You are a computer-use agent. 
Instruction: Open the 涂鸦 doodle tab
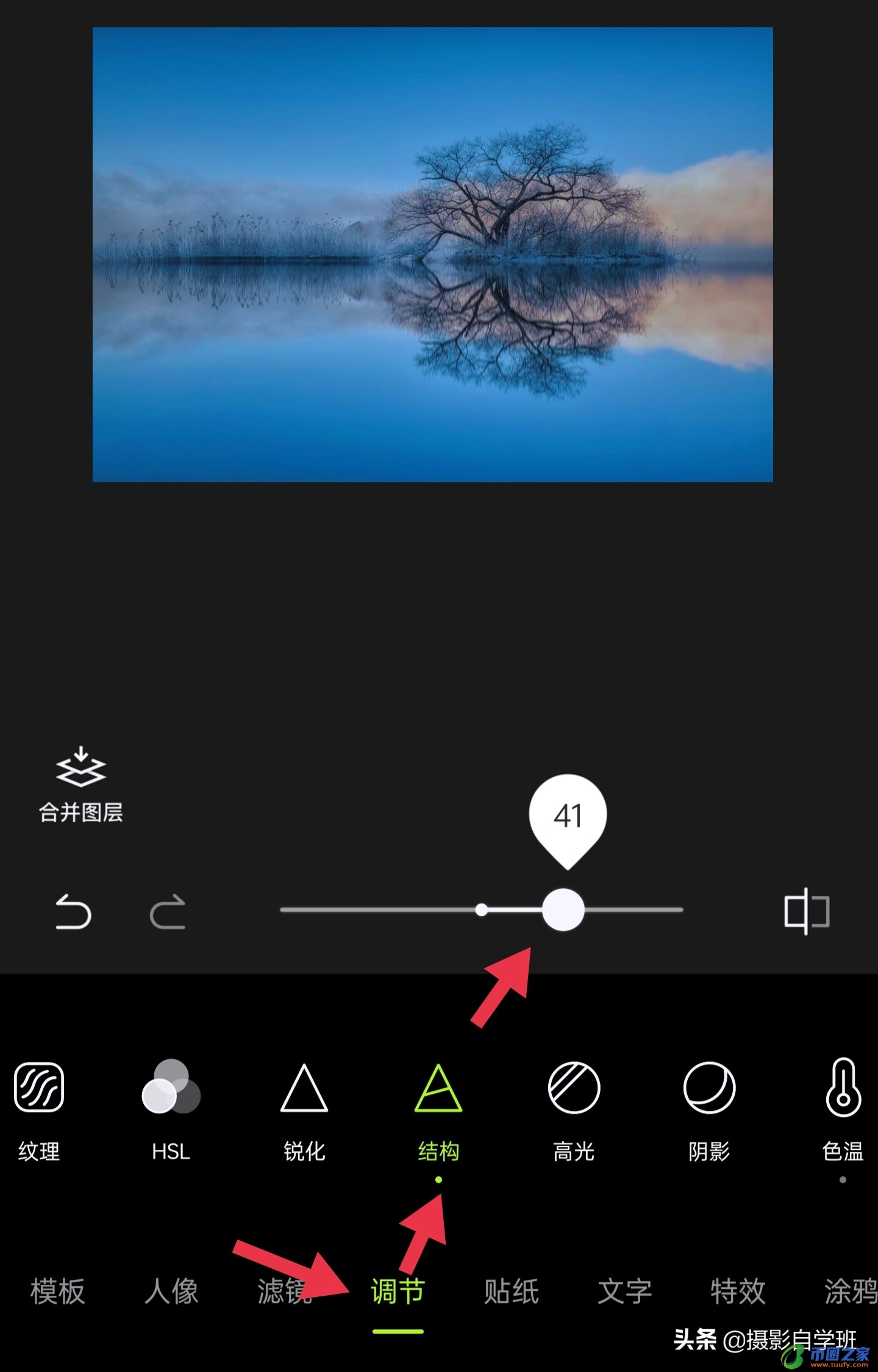pyautogui.click(x=850, y=1291)
